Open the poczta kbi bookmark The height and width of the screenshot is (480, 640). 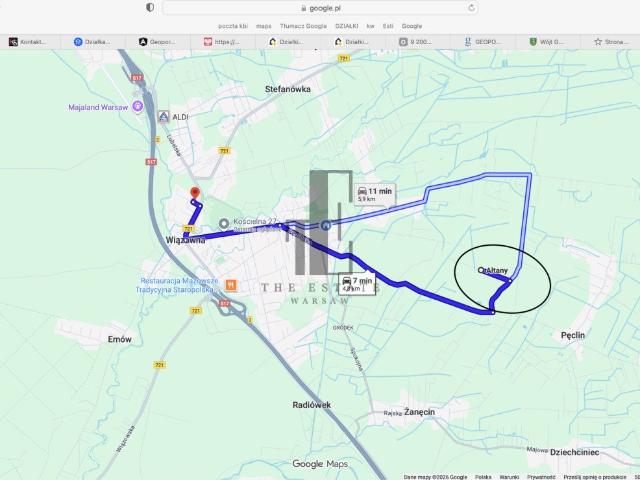pos(235,25)
